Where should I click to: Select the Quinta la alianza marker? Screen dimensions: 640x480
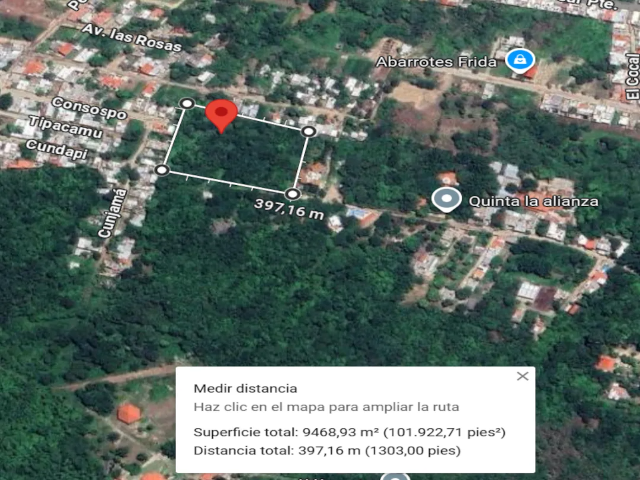(x=446, y=198)
